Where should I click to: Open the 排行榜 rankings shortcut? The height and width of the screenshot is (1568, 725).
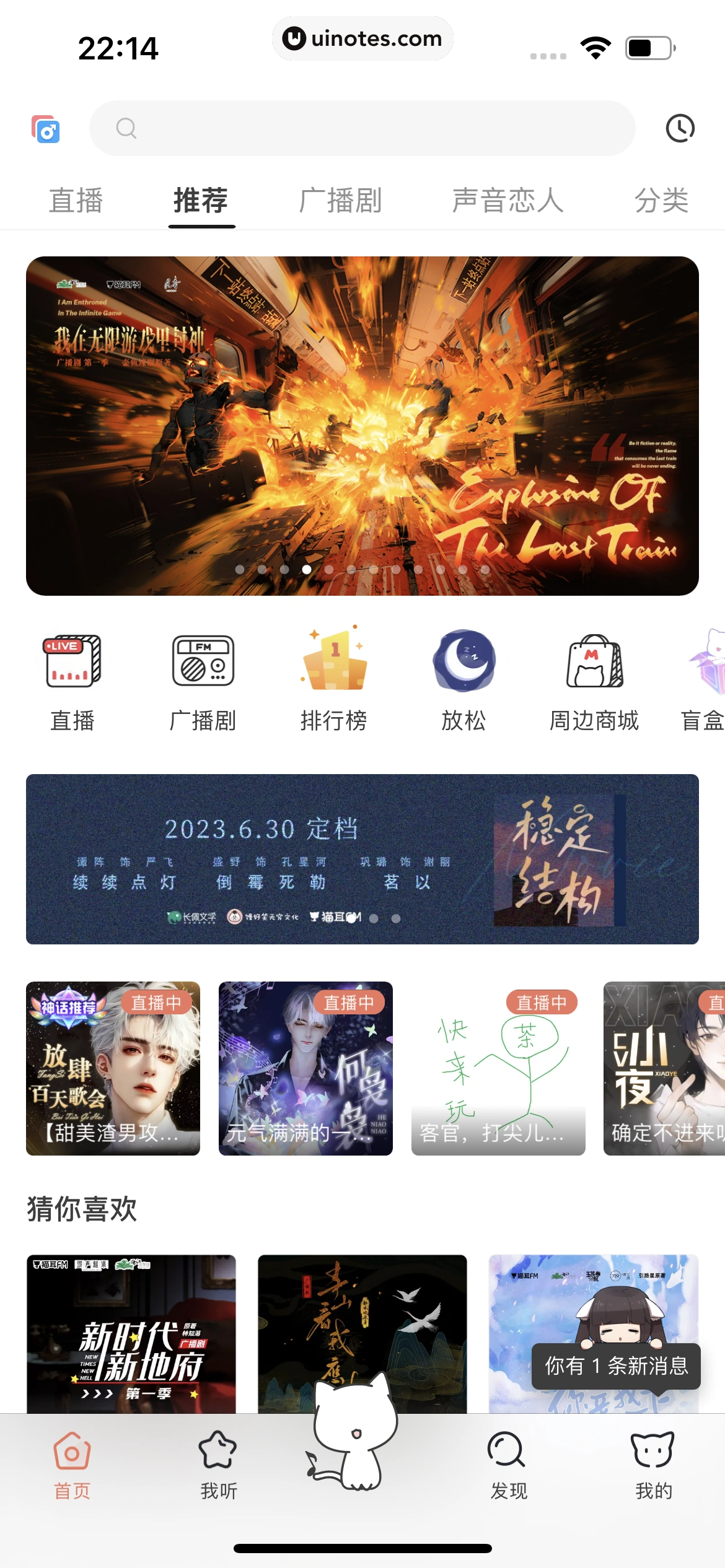(334, 681)
